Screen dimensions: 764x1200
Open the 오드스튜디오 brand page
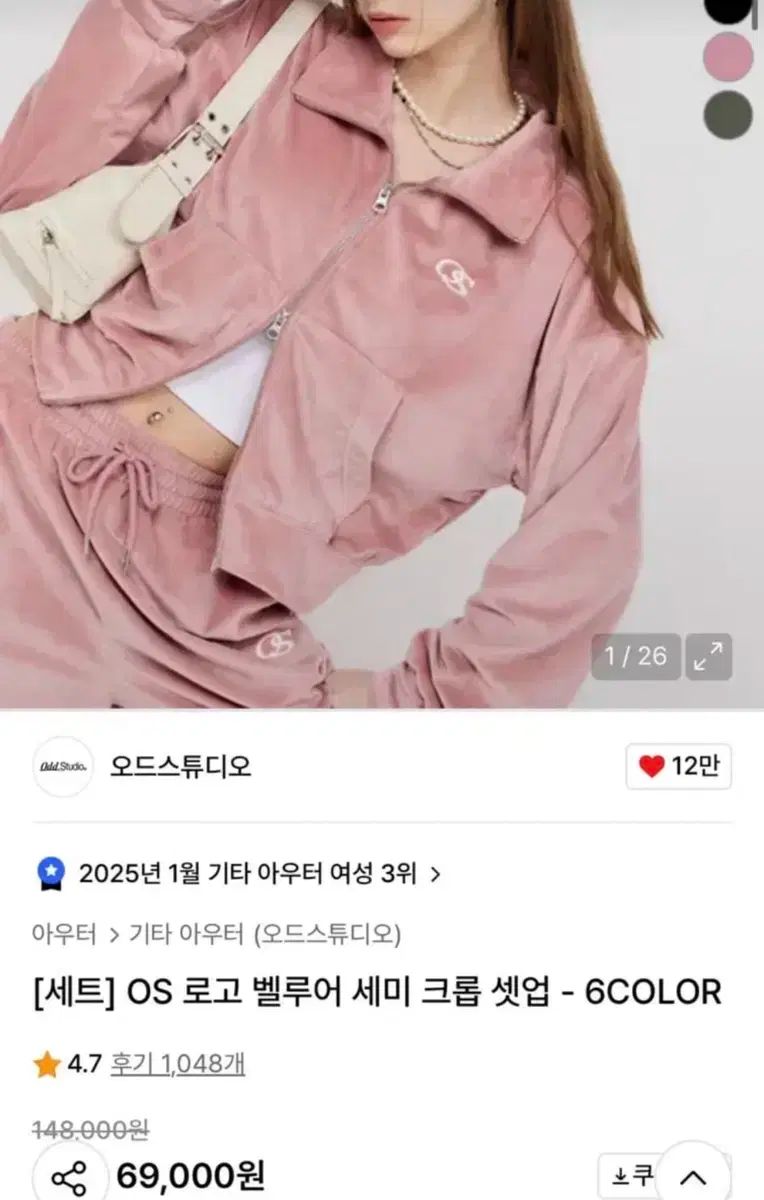click(180, 767)
